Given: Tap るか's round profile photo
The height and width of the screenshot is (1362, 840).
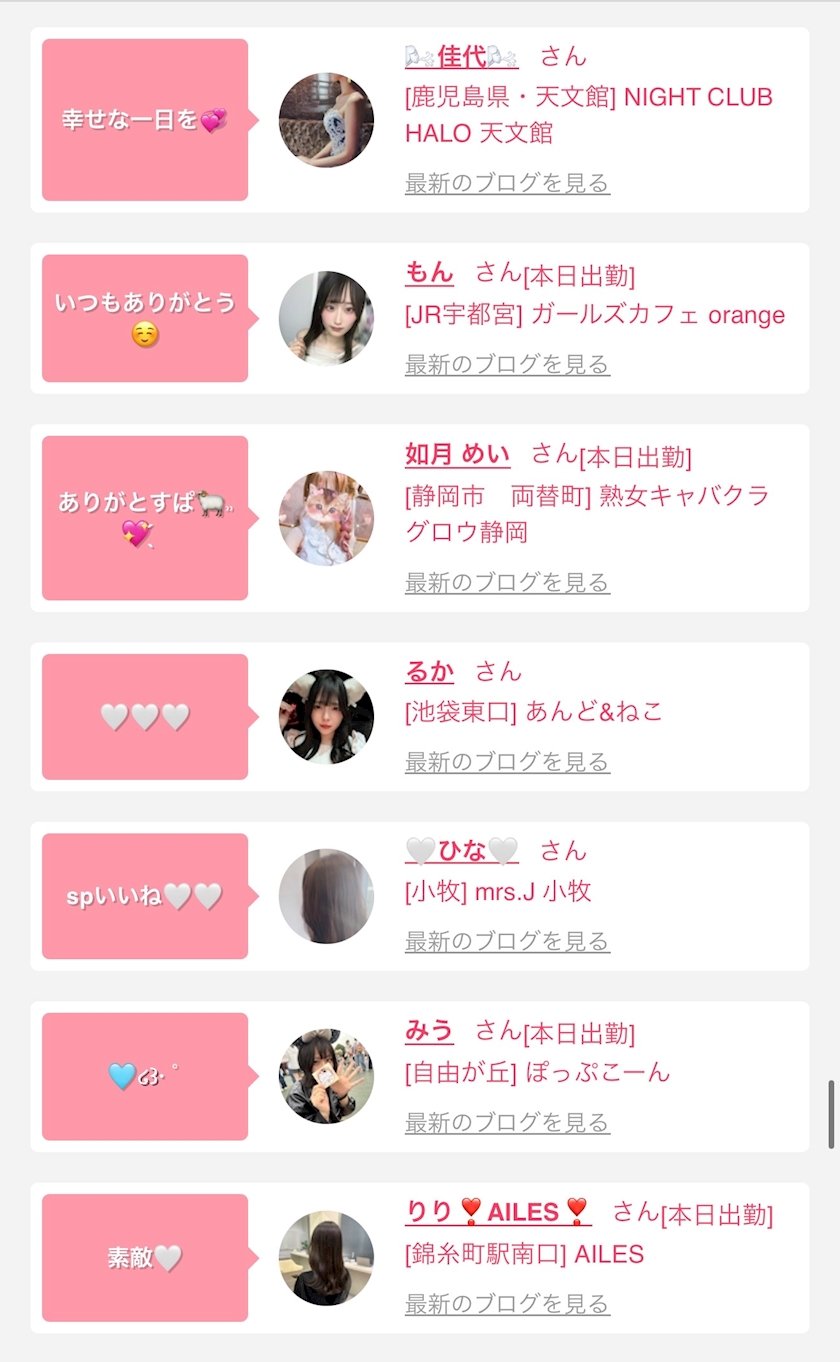Looking at the screenshot, I should 326,717.
